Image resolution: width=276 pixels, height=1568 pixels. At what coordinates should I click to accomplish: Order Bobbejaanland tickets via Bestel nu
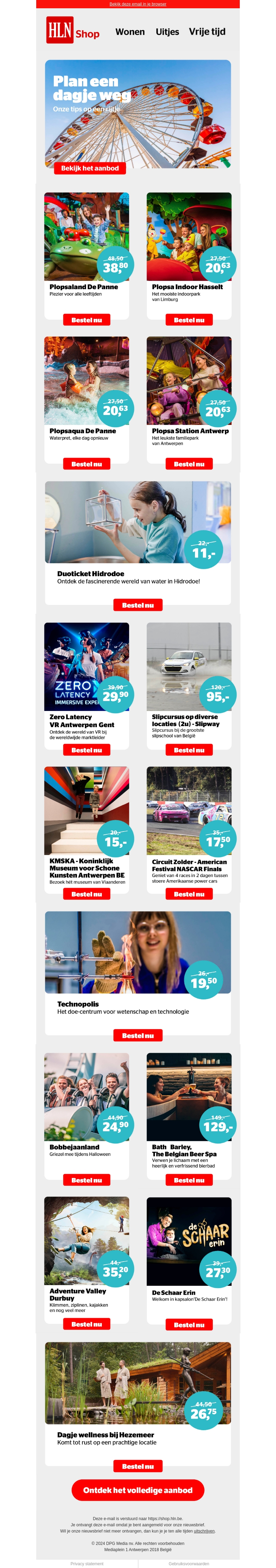[87, 1180]
